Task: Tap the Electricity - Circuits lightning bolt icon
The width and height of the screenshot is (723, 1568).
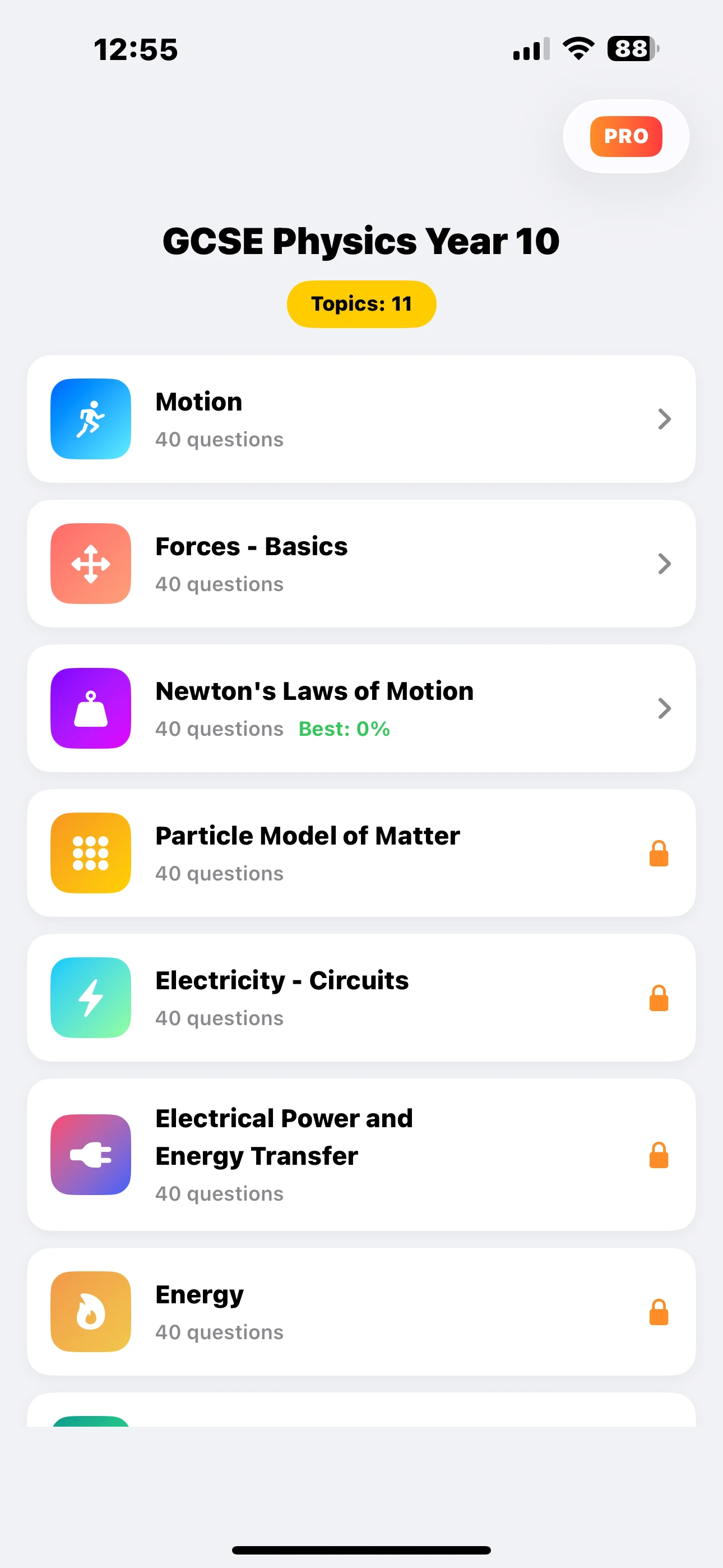Action: click(x=90, y=997)
